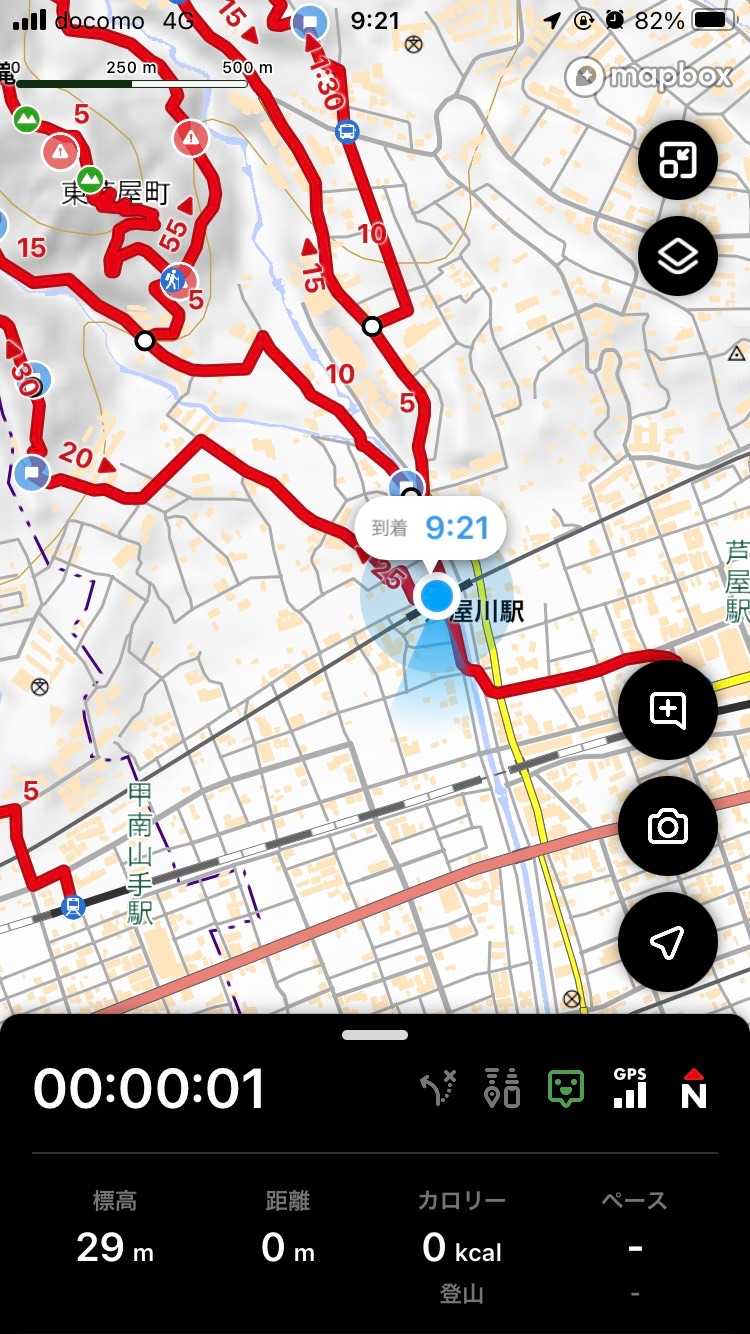
Task: Tap the pin and bottle icon
Action: [501, 1088]
